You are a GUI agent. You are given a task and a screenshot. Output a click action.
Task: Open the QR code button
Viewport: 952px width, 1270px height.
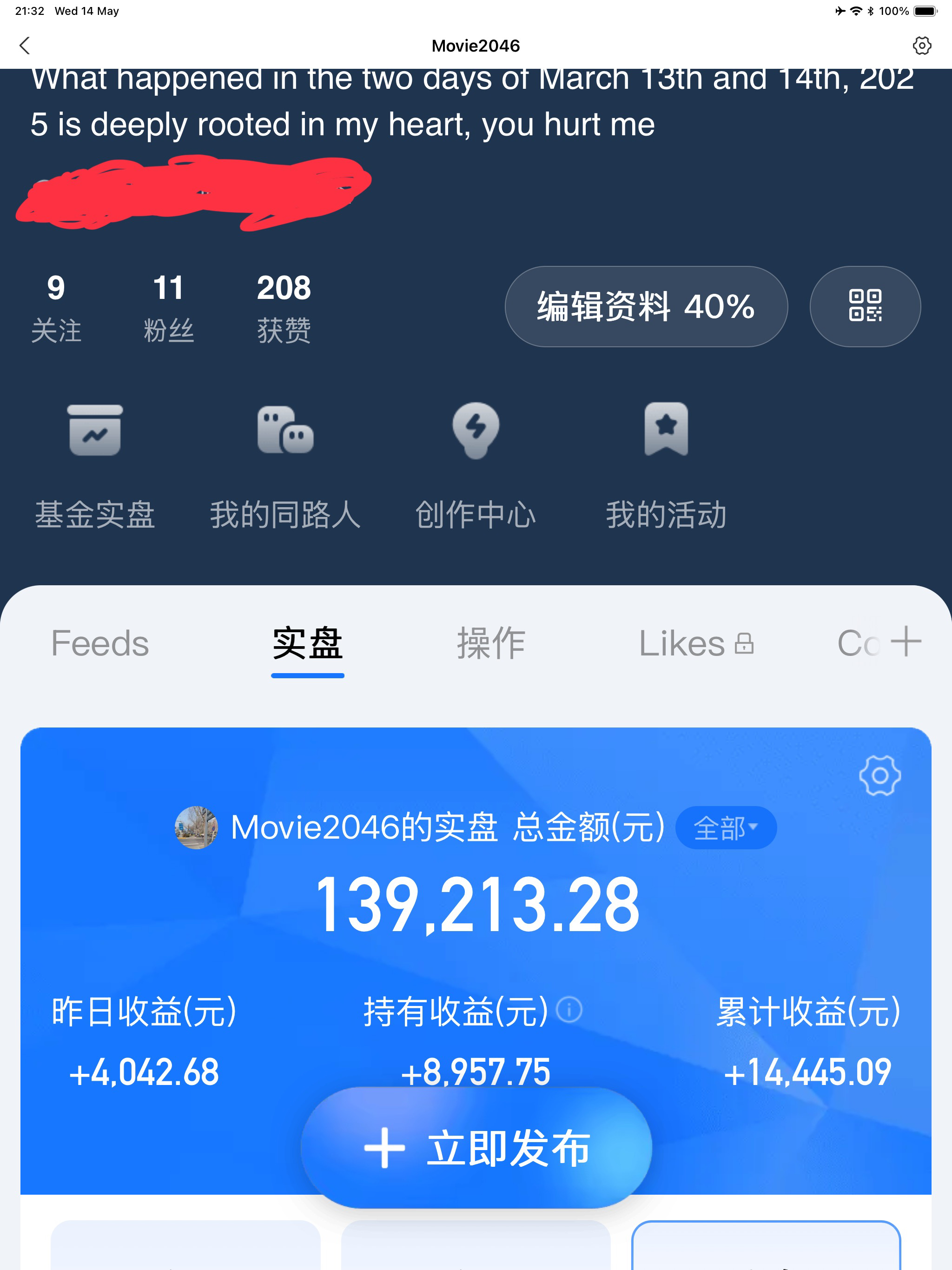865,307
